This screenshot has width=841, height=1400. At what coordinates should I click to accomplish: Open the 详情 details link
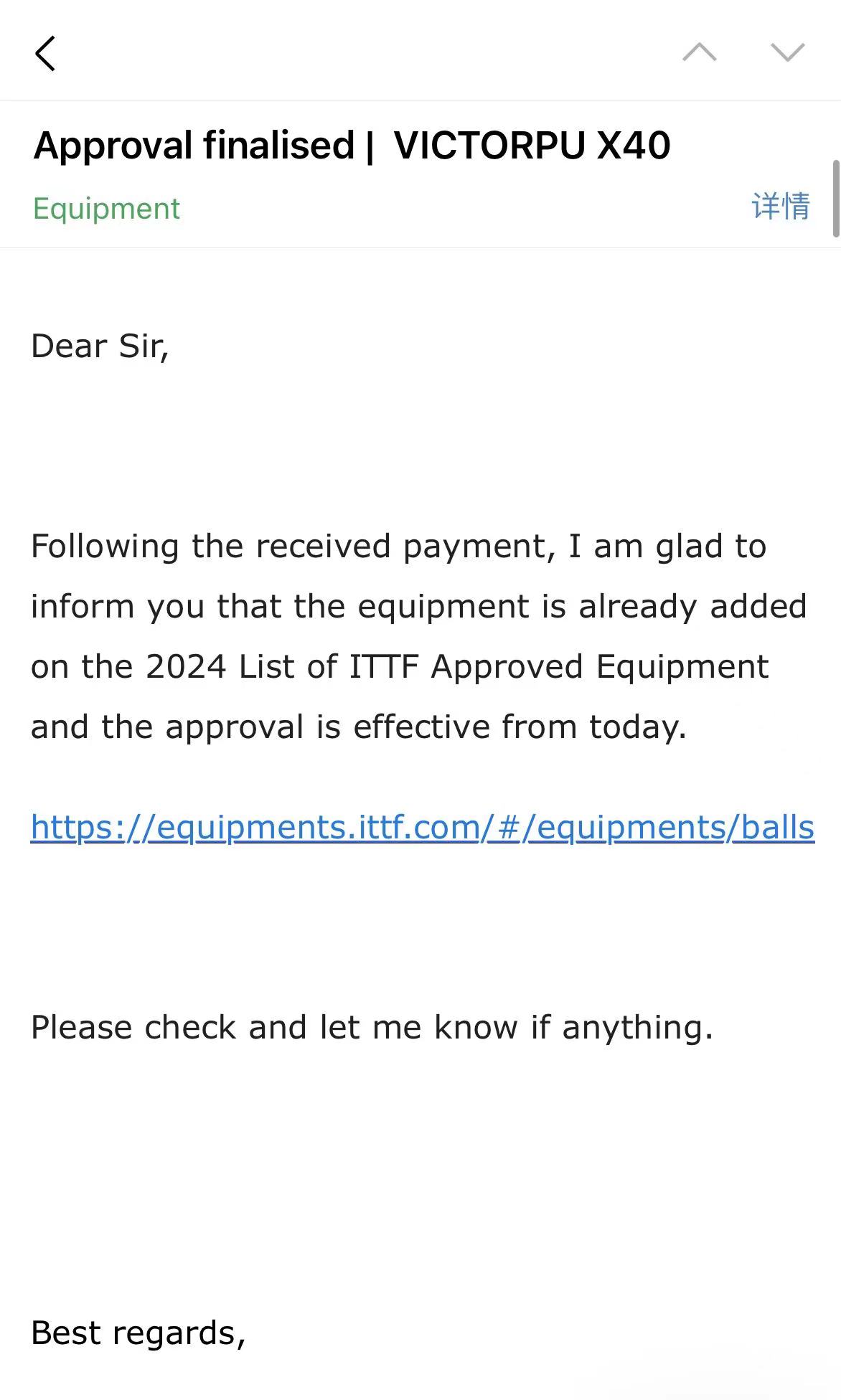(x=781, y=207)
